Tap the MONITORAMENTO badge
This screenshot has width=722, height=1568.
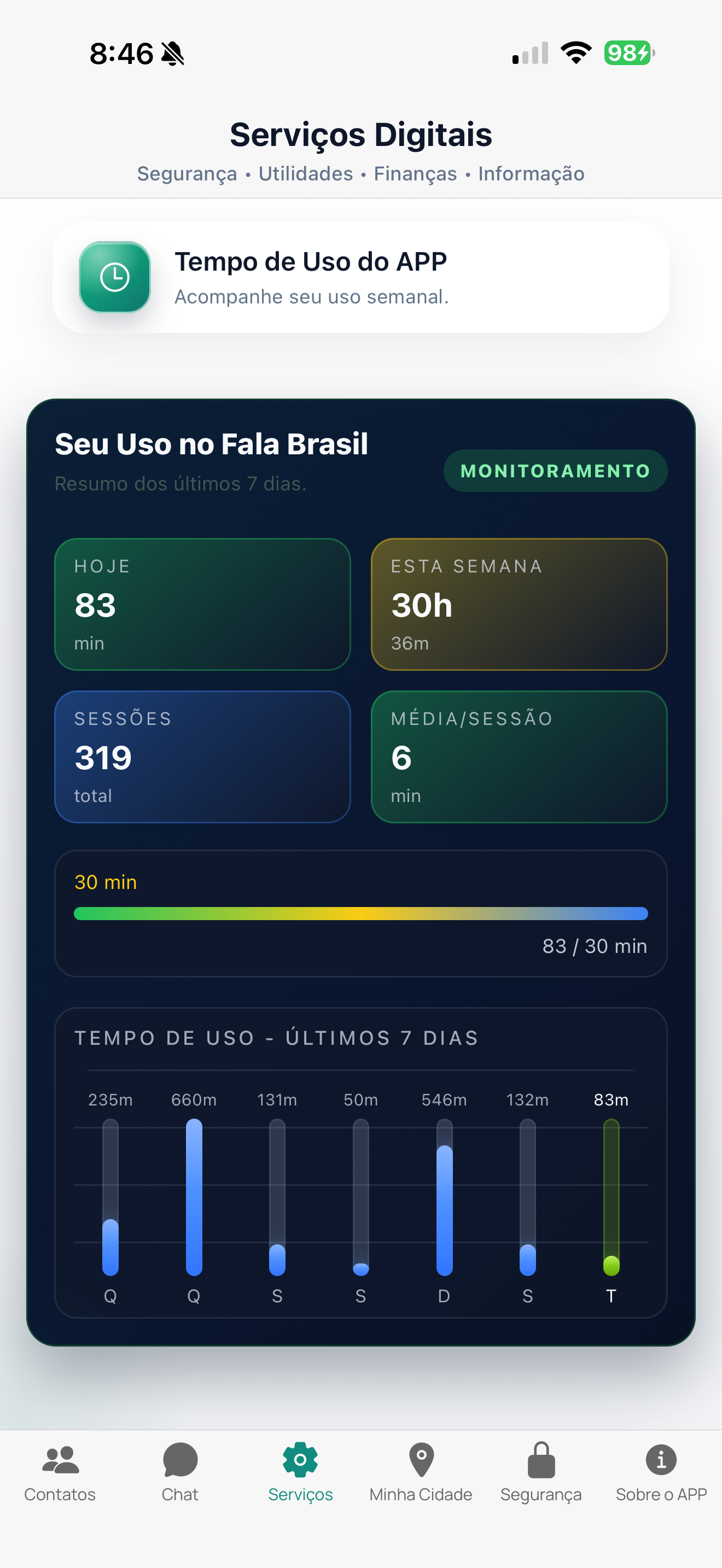tap(555, 470)
